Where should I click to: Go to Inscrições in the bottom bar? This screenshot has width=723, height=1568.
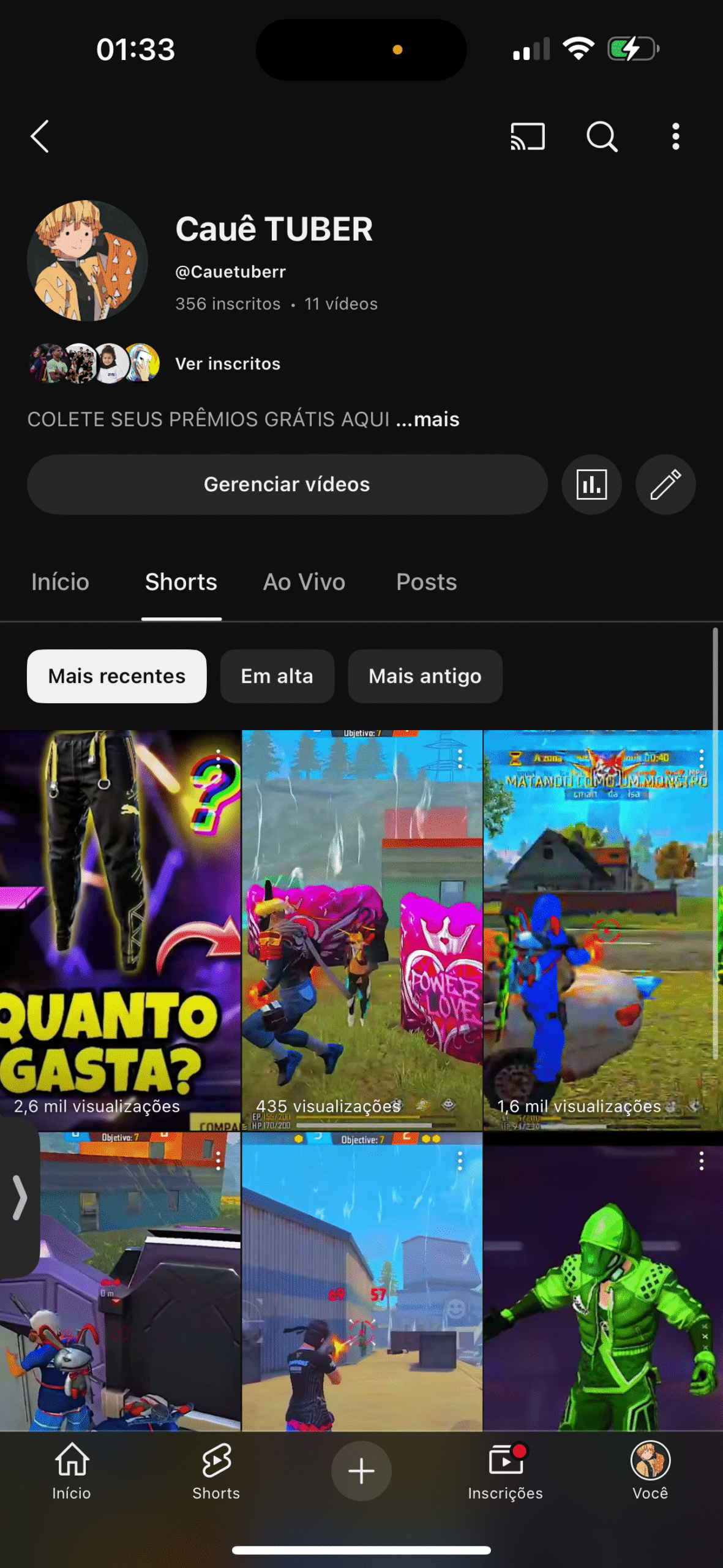tap(505, 1471)
